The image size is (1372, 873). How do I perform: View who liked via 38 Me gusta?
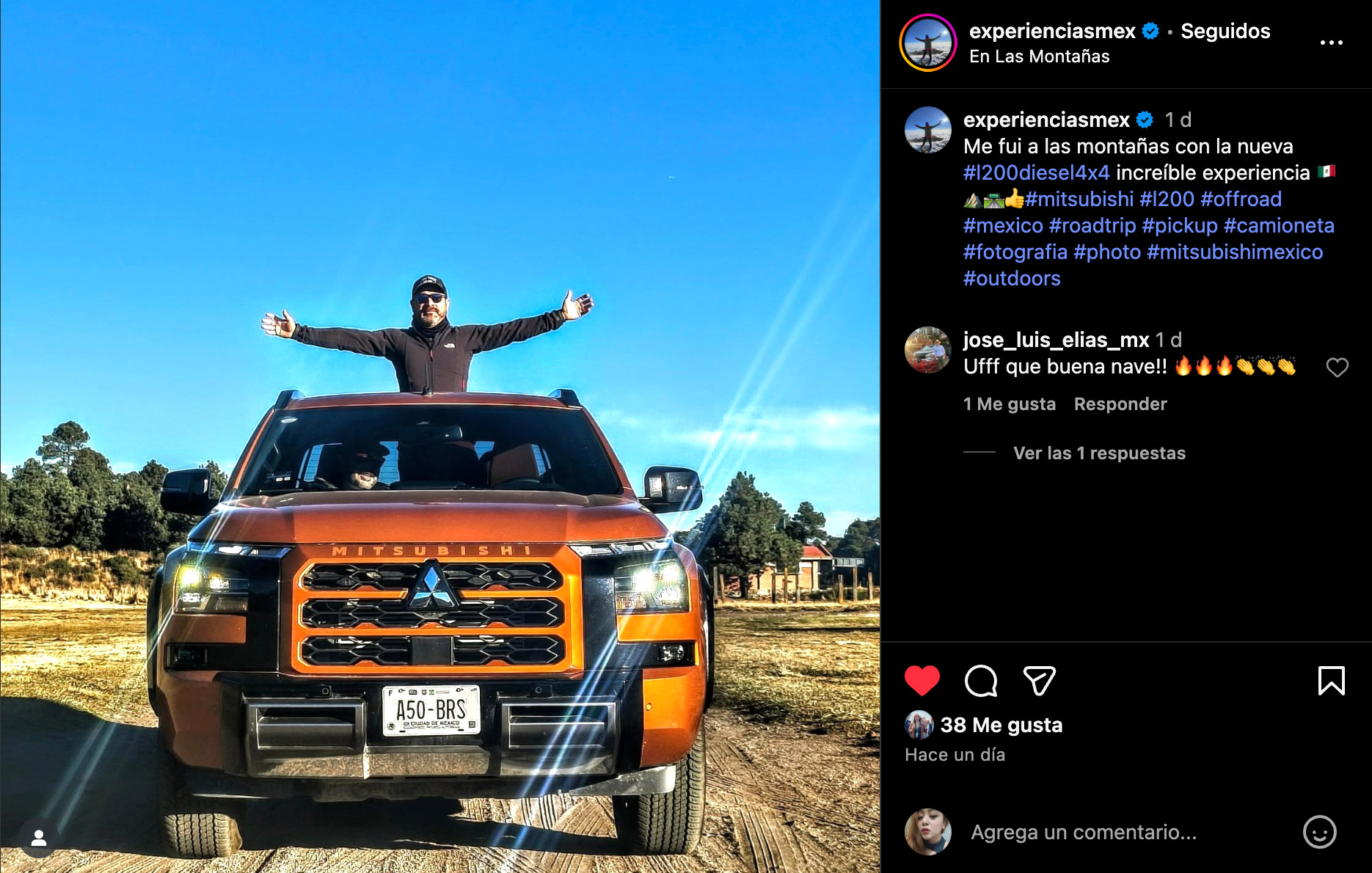pyautogui.click(x=1001, y=725)
